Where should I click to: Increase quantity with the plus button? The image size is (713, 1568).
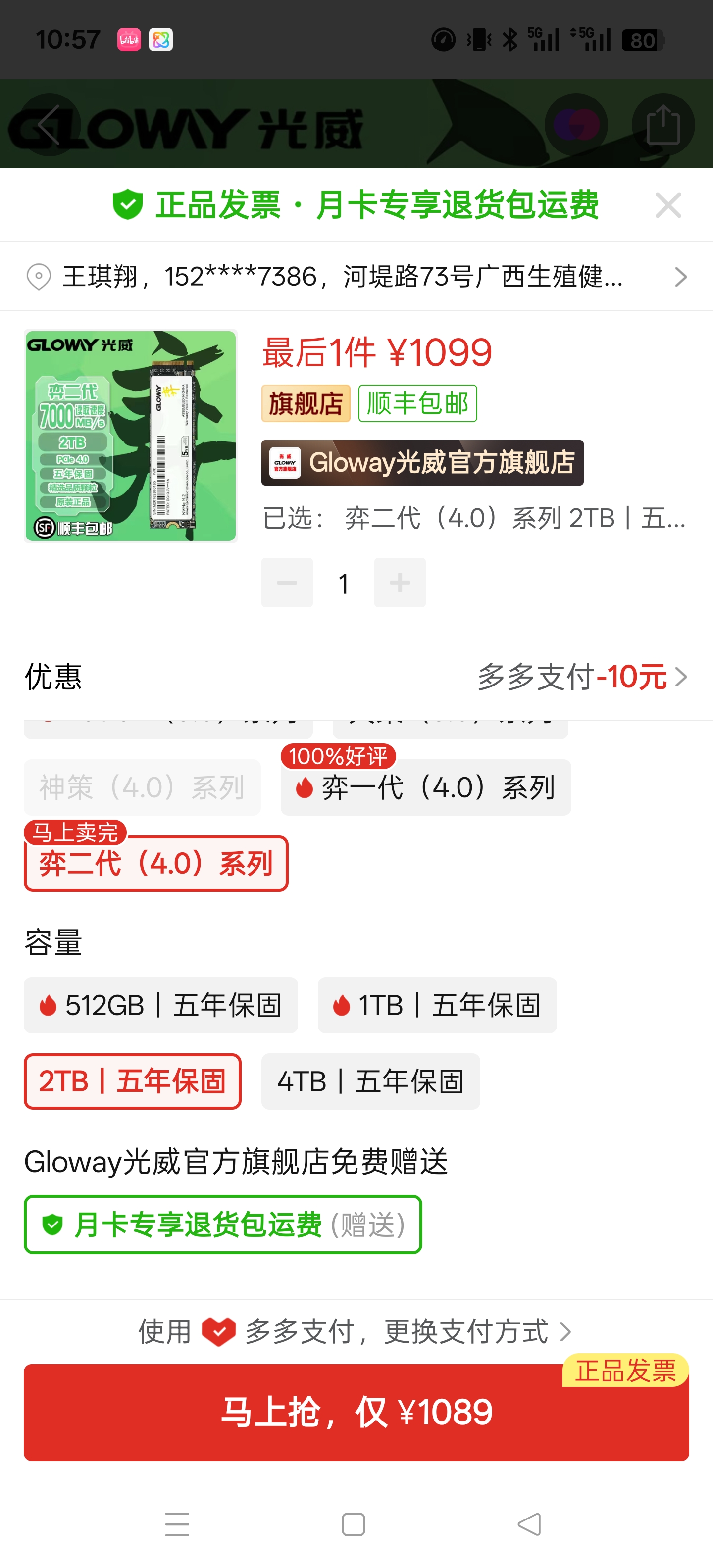[400, 583]
